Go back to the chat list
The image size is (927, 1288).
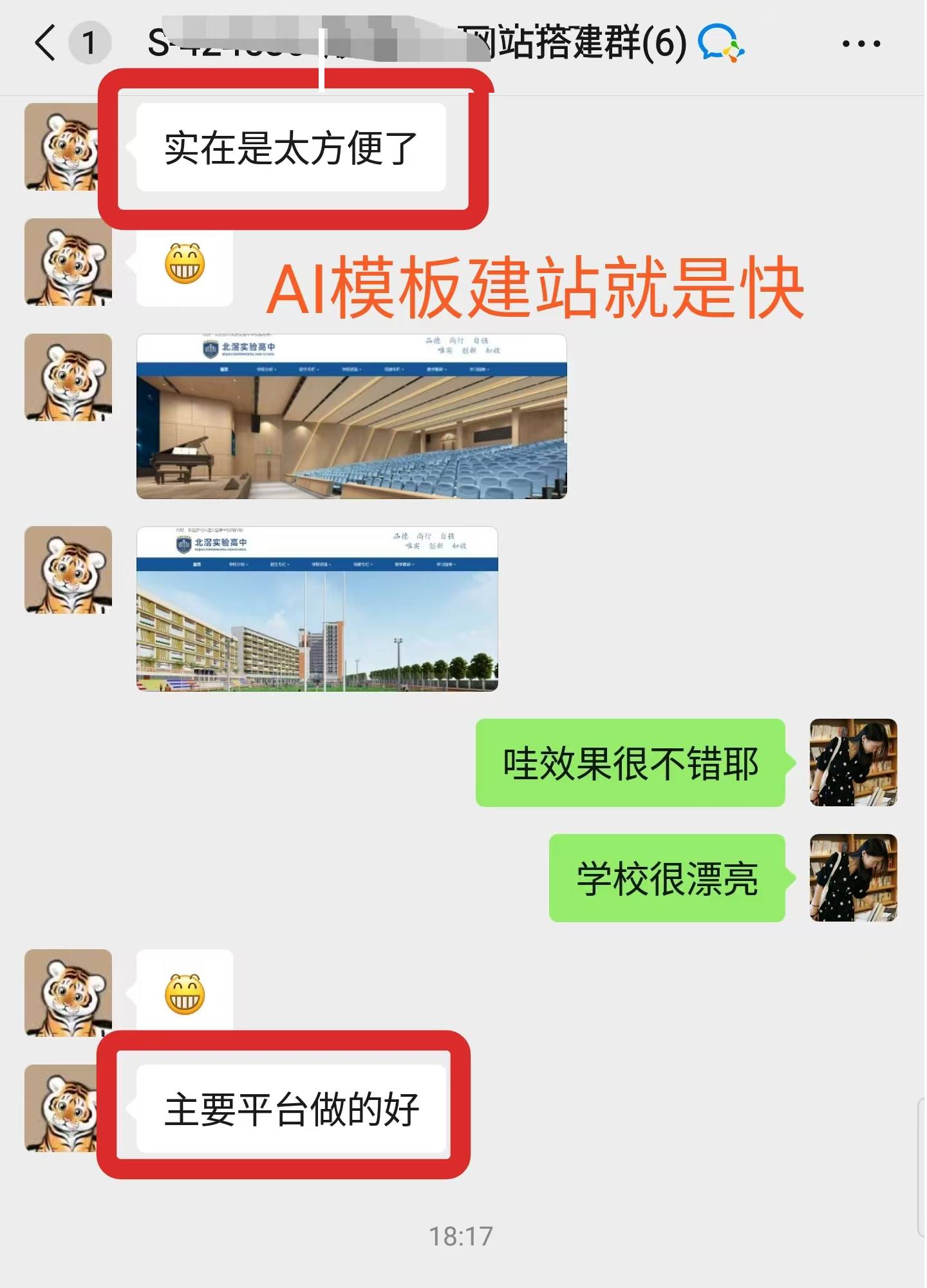coord(45,43)
